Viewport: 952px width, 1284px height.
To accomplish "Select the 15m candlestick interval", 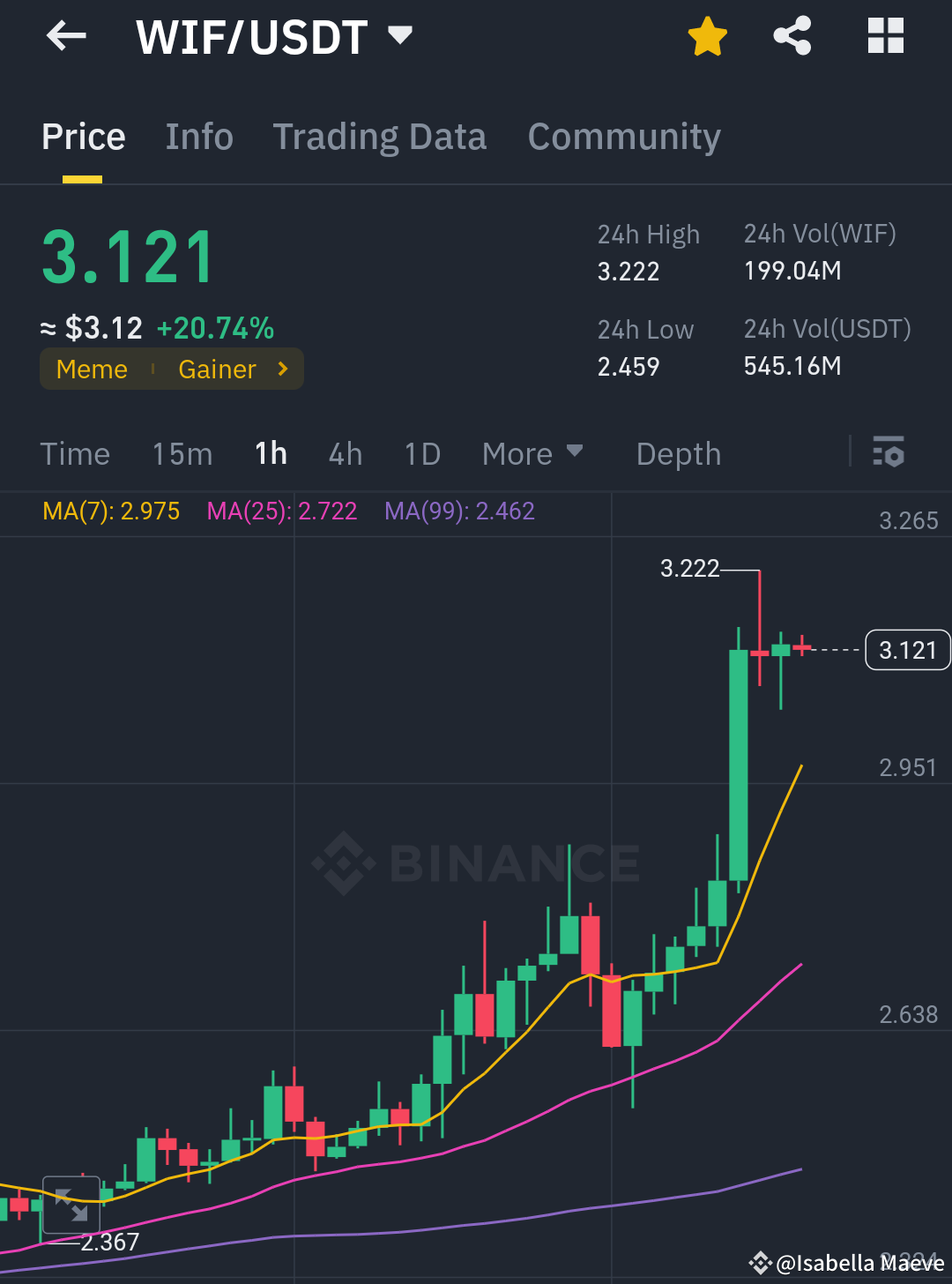I will [x=182, y=453].
